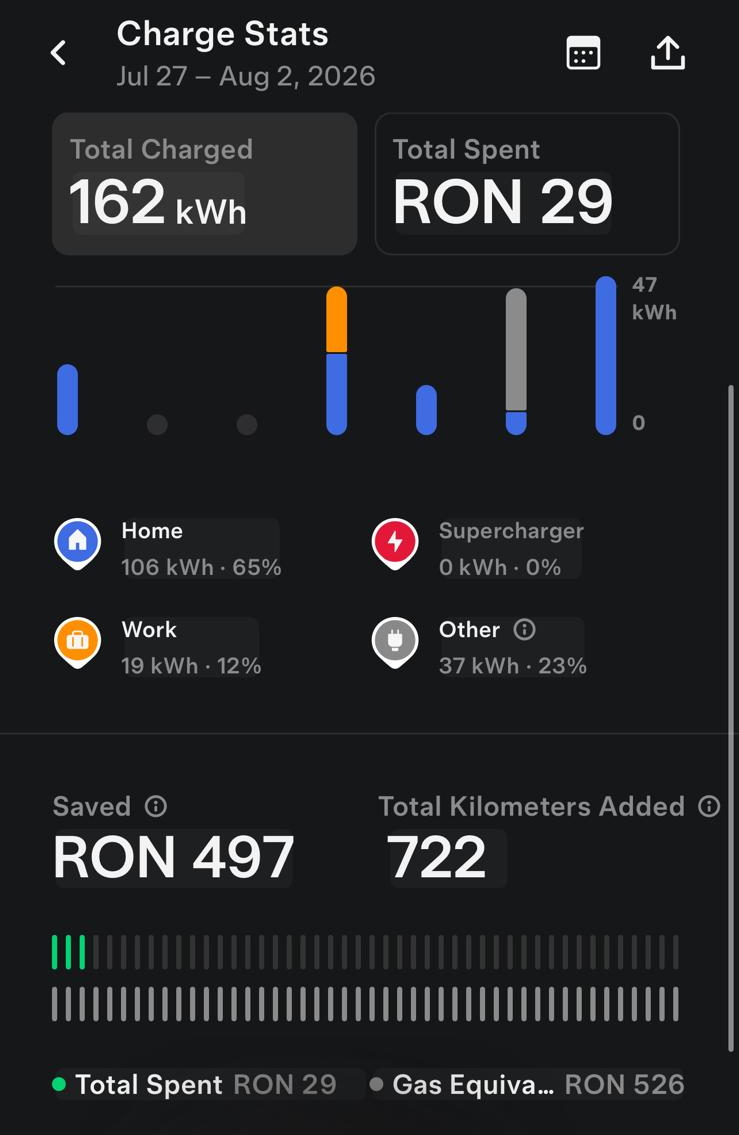The width and height of the screenshot is (739, 1135).
Task: Show info about Saved amount
Action: click(156, 806)
